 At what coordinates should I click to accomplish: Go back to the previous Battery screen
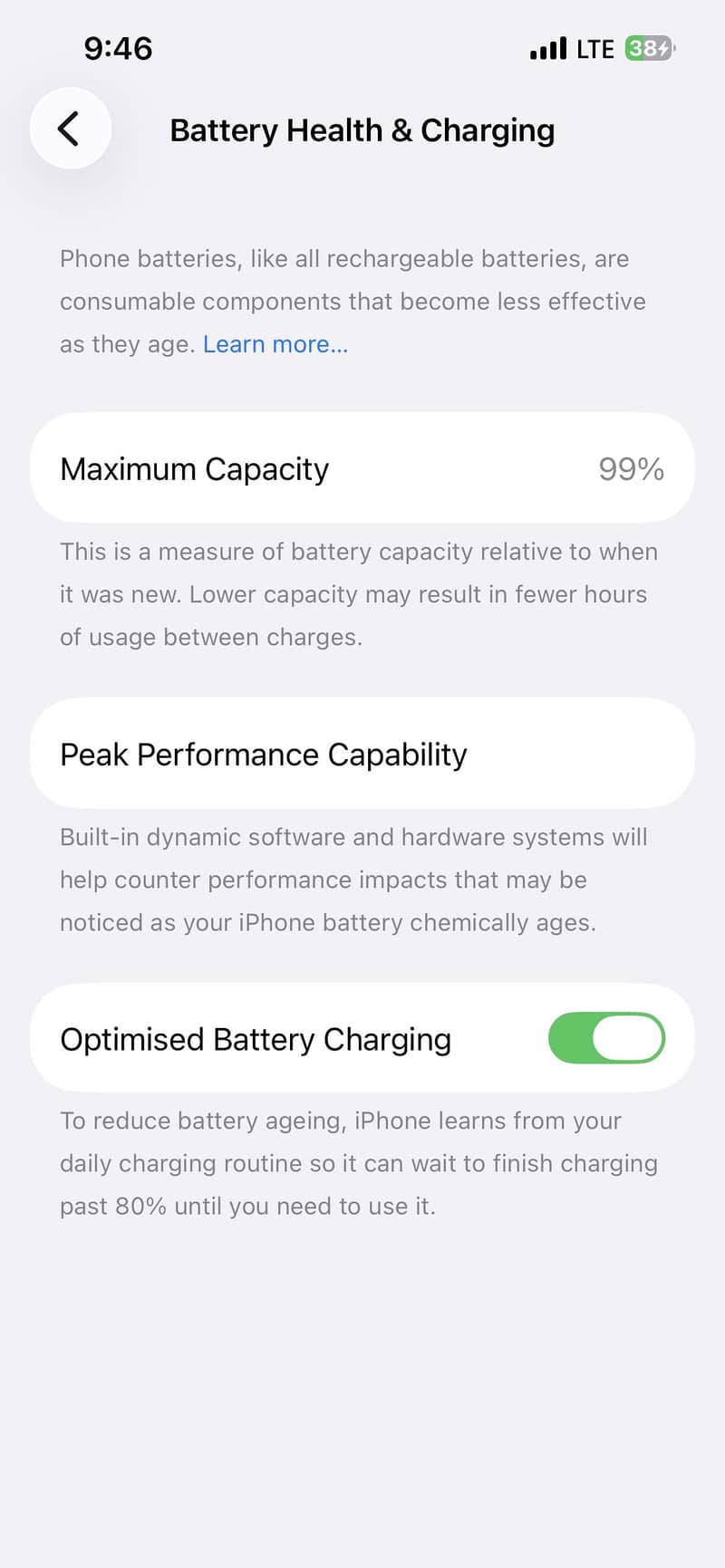(70, 129)
